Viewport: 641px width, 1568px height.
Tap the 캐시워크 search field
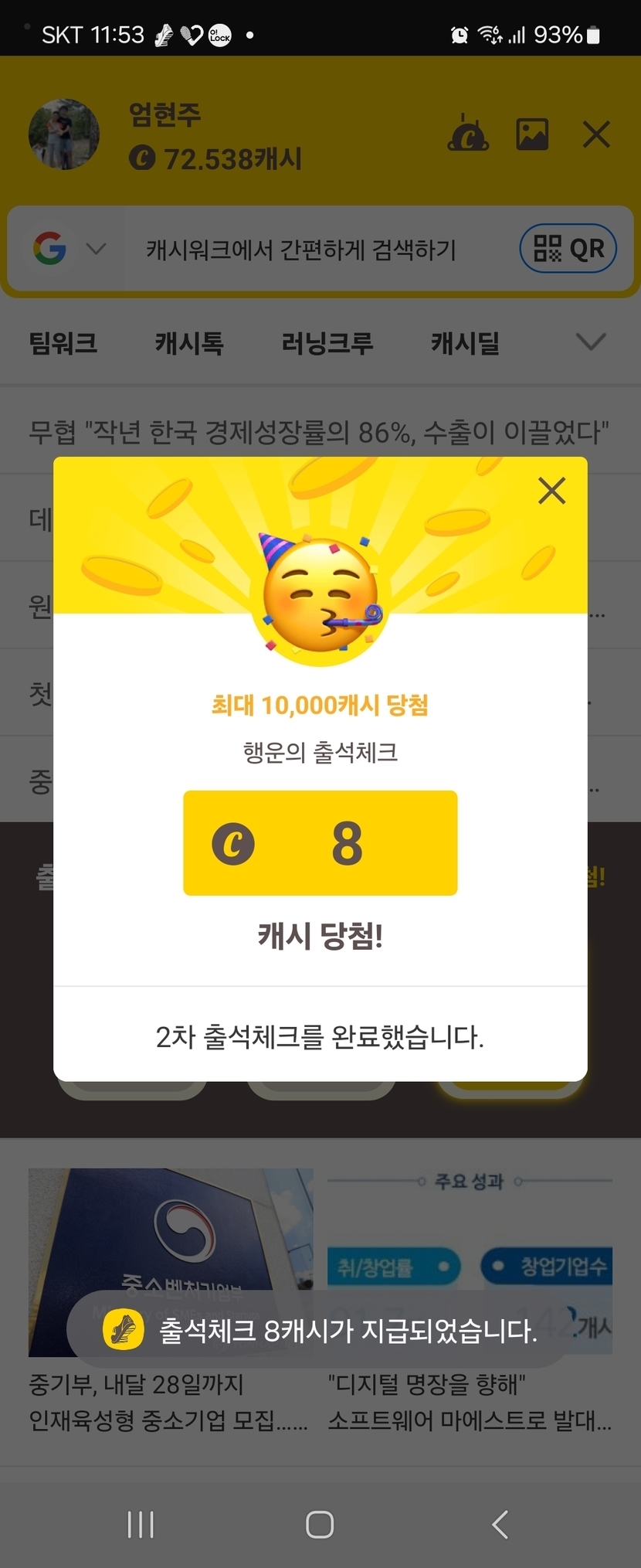(301, 250)
